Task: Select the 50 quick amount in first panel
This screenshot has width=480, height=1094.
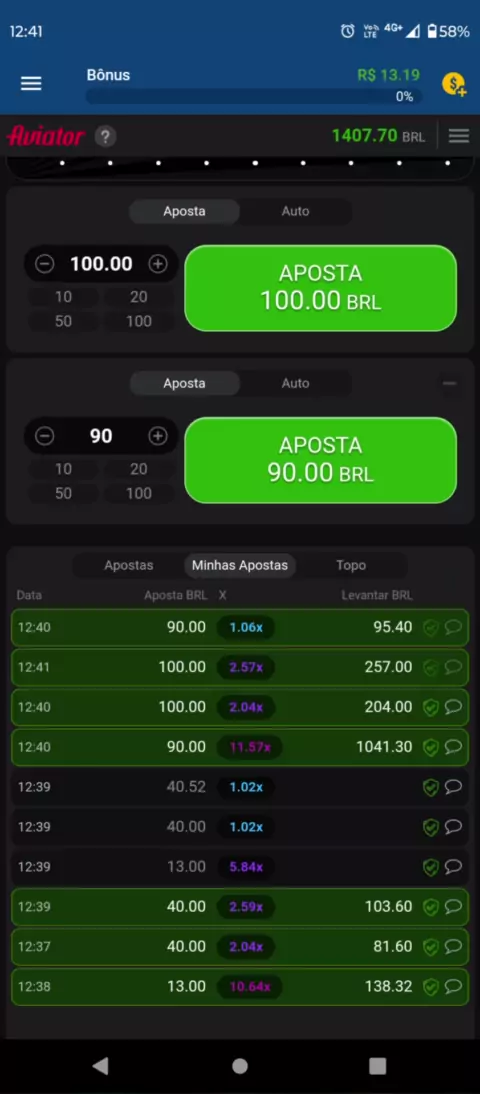Action: coord(63,321)
